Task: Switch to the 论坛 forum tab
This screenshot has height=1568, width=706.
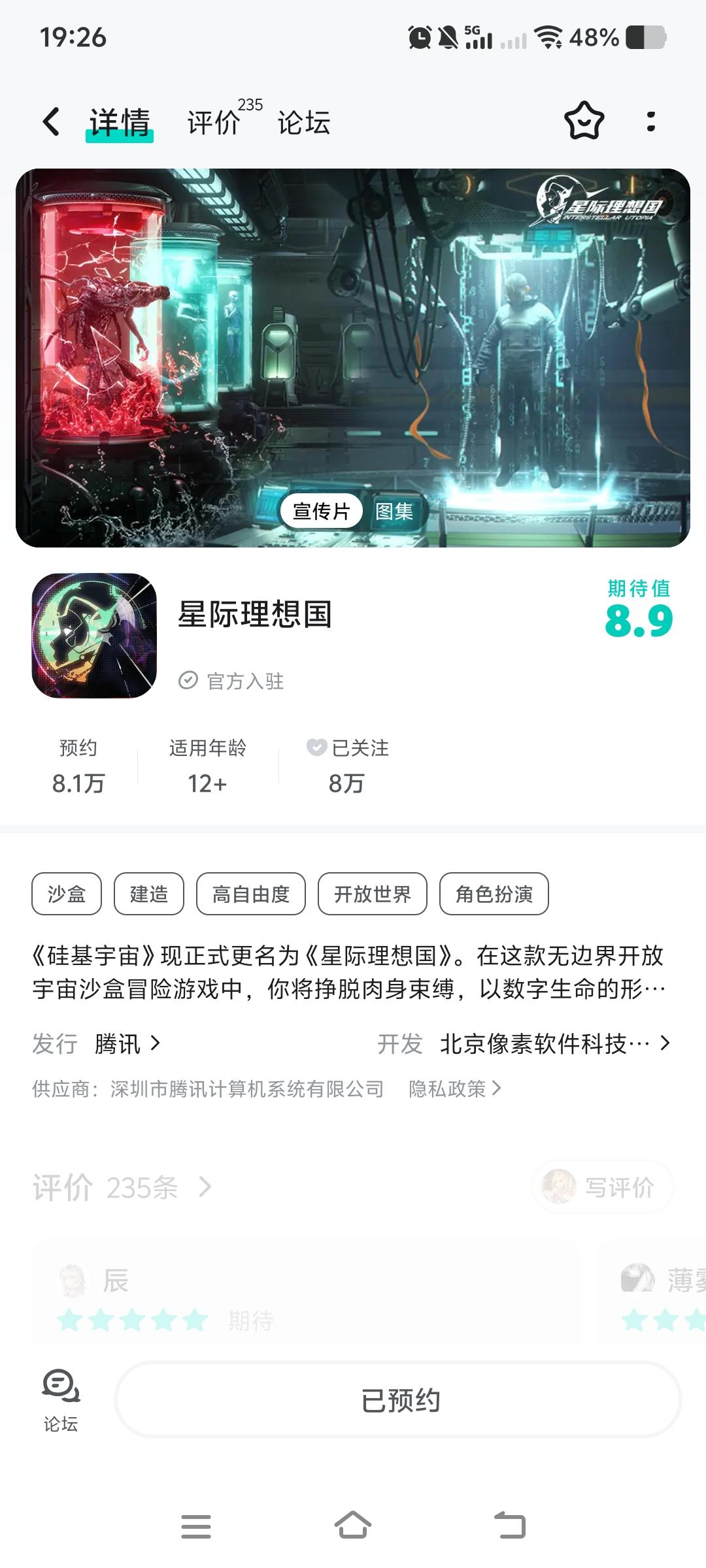Action: point(302,122)
